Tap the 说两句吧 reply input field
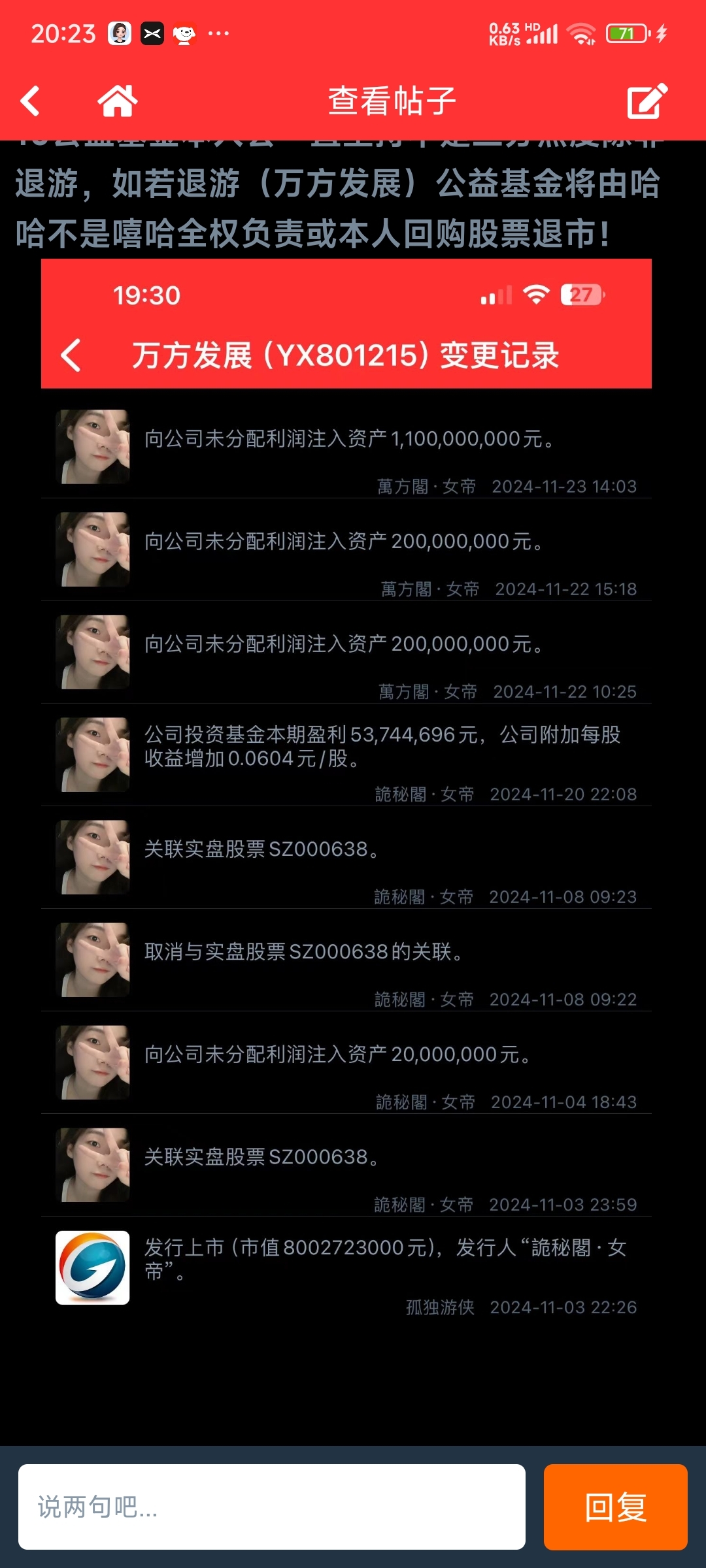Image resolution: width=706 pixels, height=1568 pixels. [x=272, y=1507]
